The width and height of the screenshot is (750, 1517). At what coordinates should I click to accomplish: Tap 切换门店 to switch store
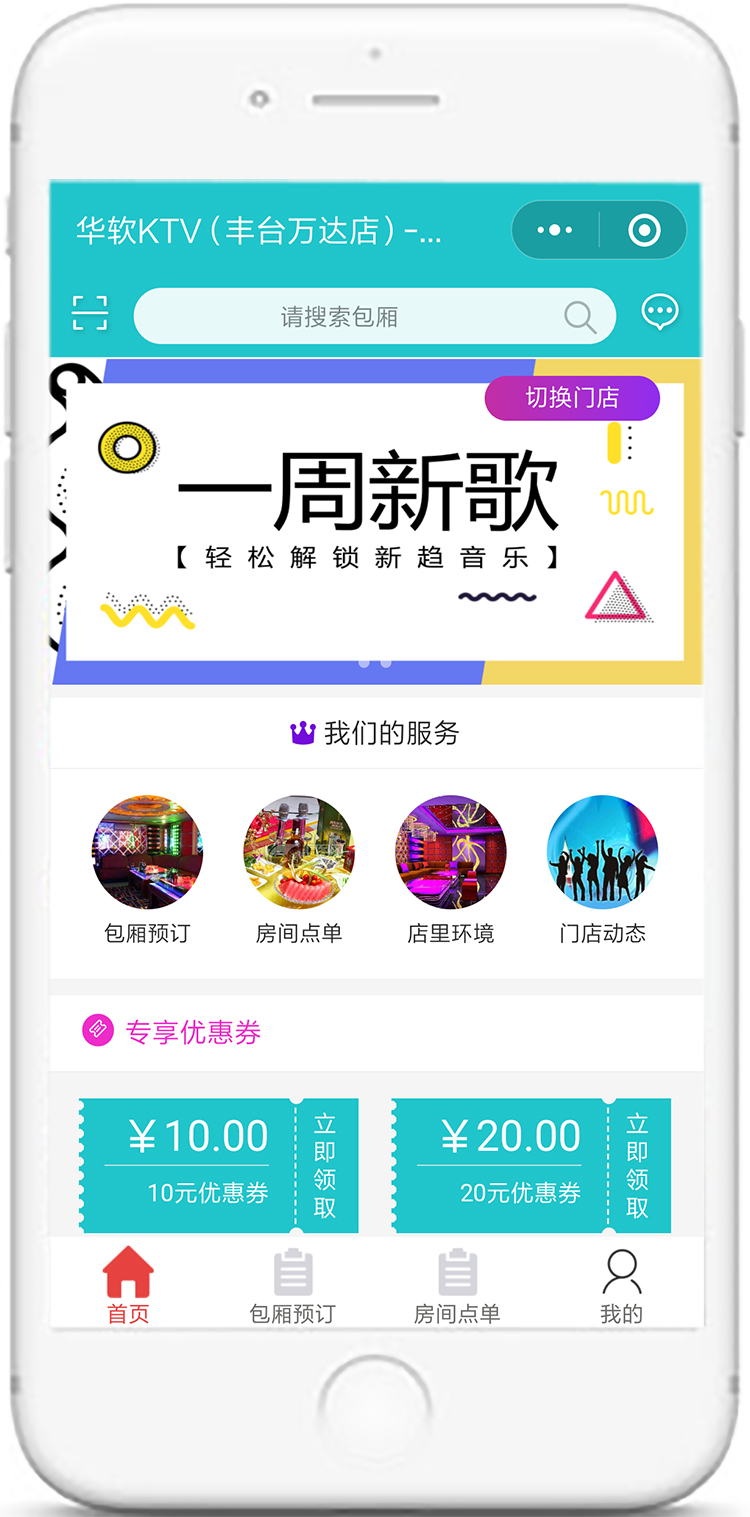click(572, 398)
